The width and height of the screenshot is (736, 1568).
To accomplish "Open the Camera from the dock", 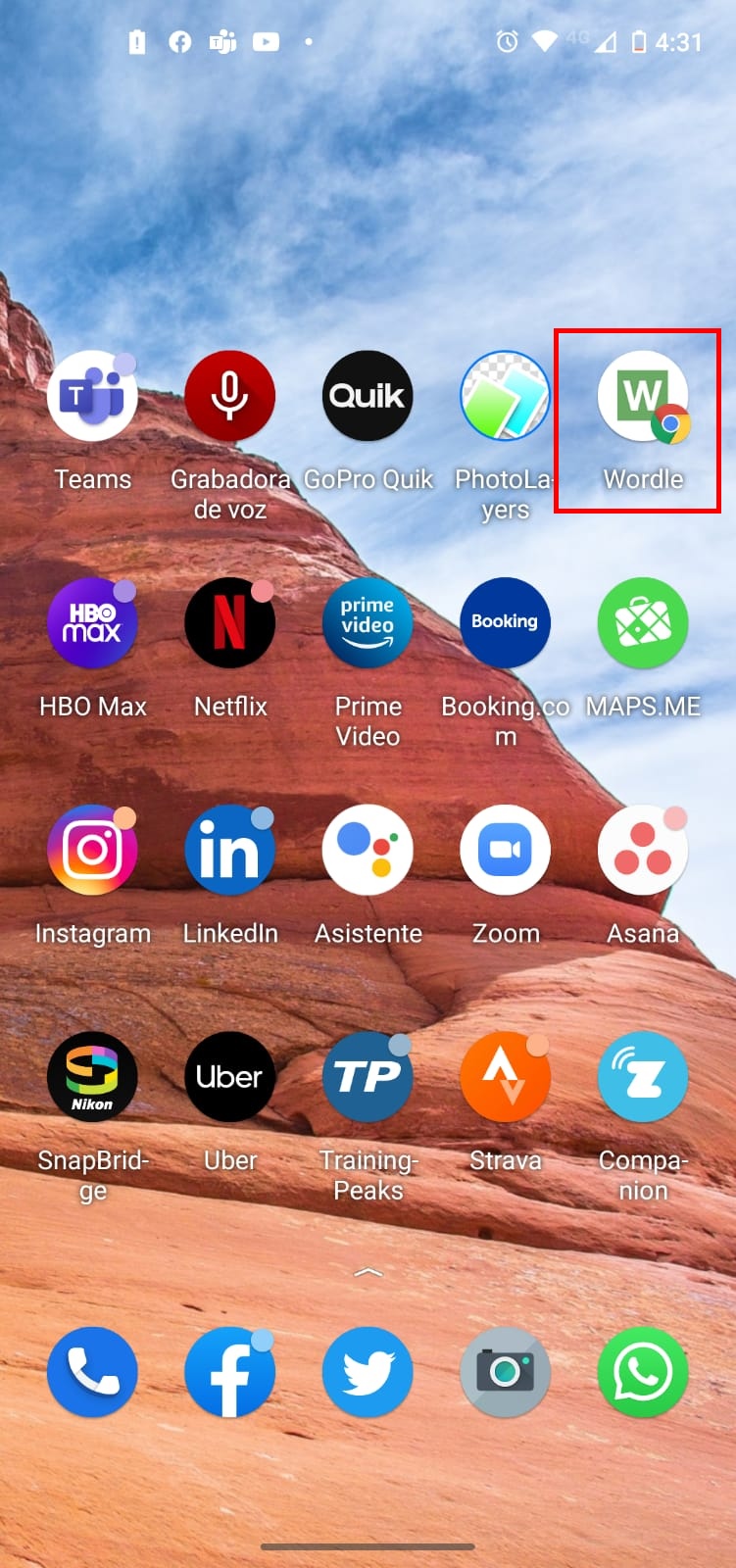I will [x=505, y=1372].
